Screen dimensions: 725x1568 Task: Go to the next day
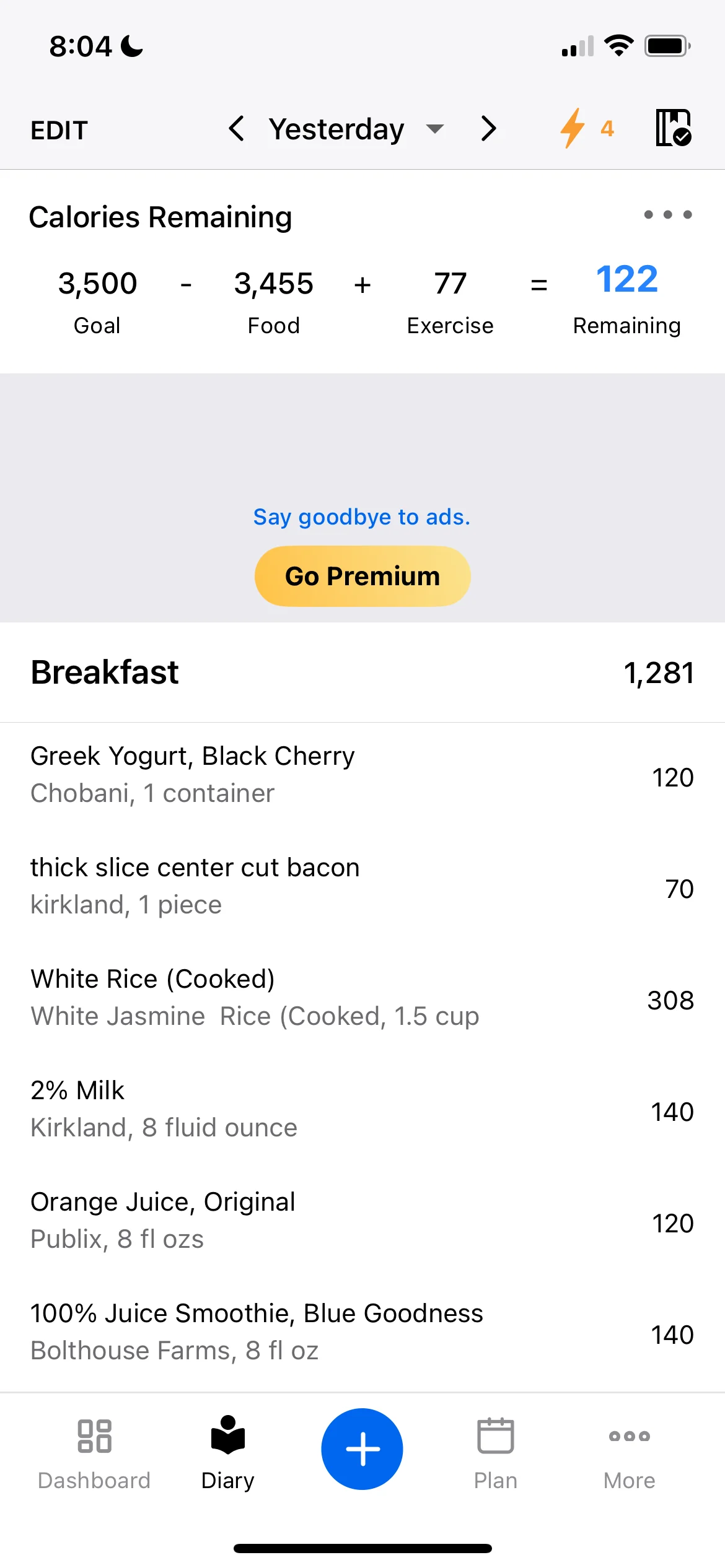tap(488, 129)
